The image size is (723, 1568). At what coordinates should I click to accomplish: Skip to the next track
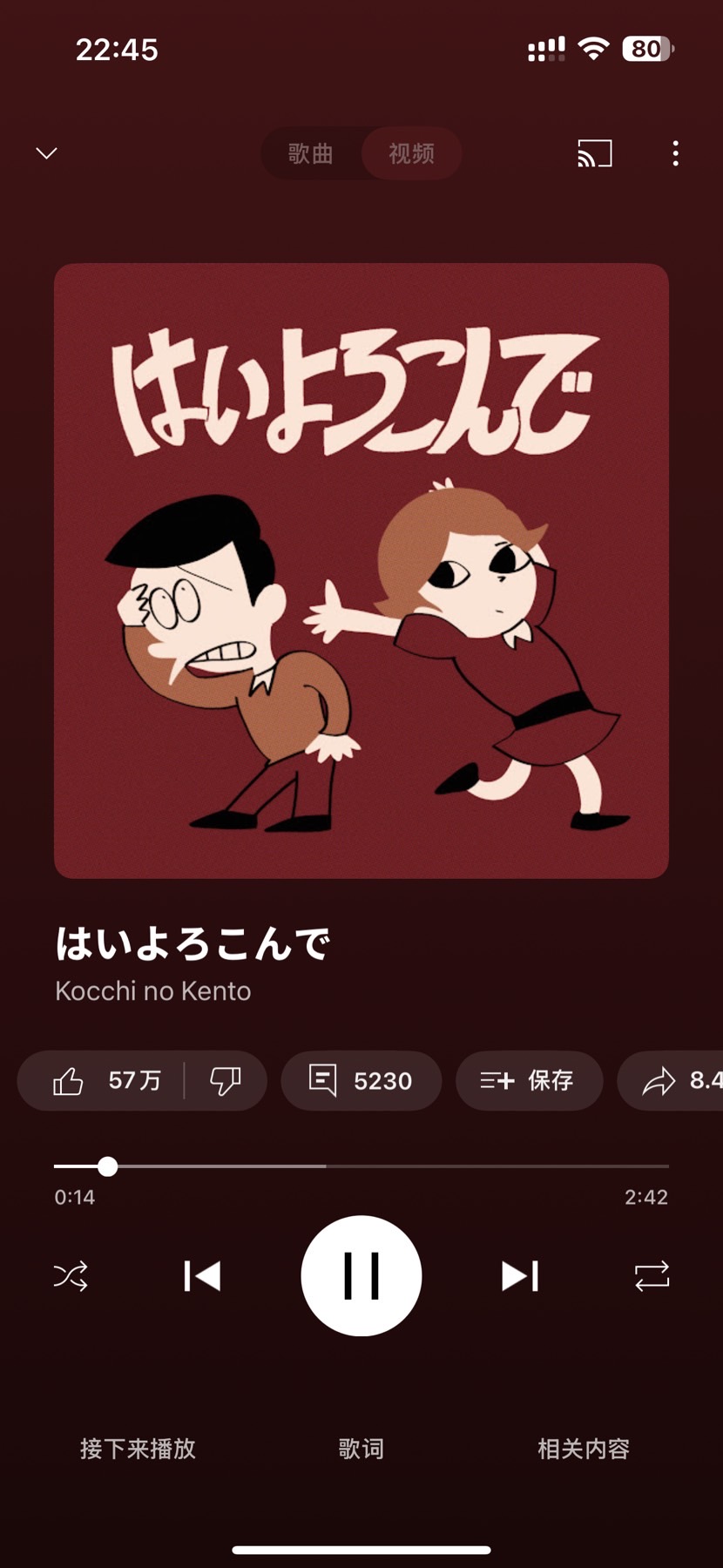coord(520,1276)
